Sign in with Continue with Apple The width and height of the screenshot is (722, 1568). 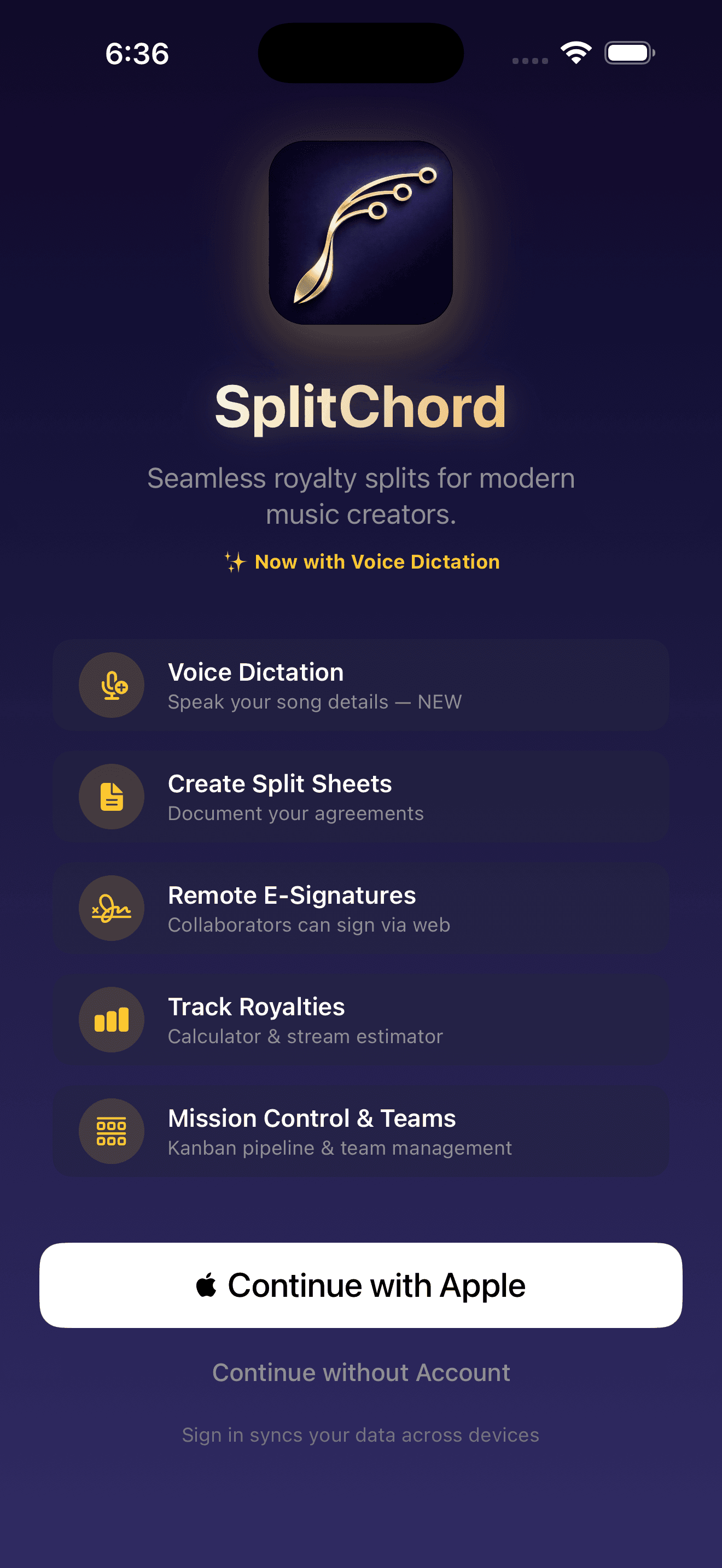click(x=360, y=1285)
